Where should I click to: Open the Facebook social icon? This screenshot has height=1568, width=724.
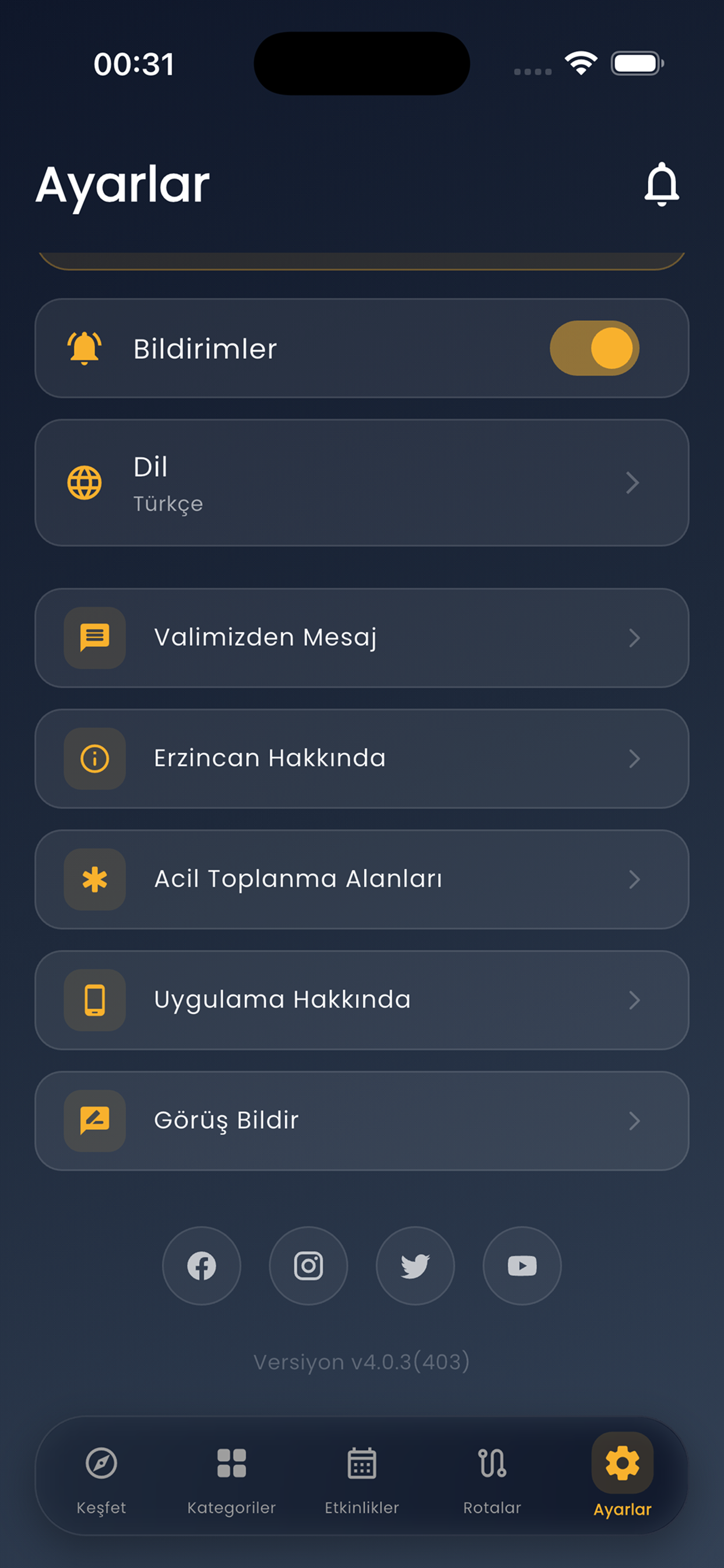[201, 1265]
